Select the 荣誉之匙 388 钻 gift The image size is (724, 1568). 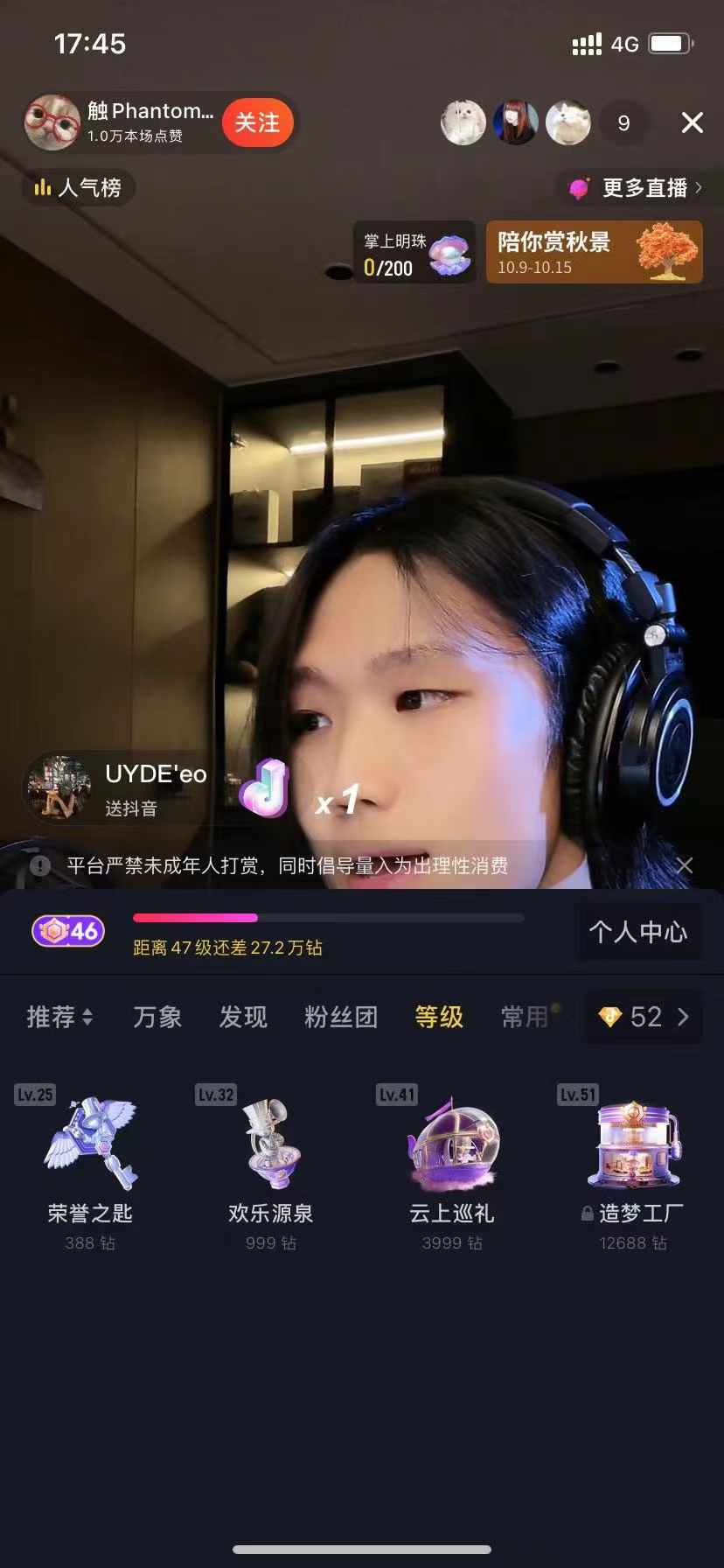[x=90, y=1164]
